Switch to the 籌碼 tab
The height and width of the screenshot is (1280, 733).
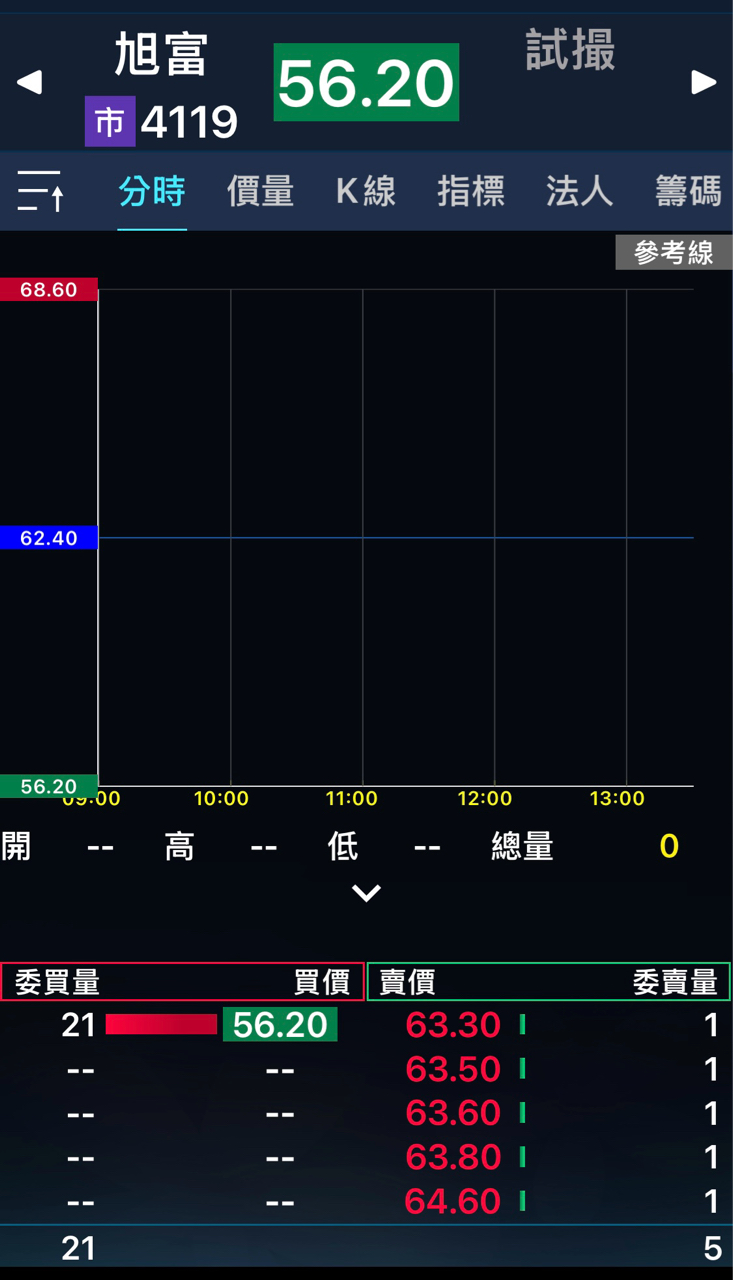click(x=688, y=190)
